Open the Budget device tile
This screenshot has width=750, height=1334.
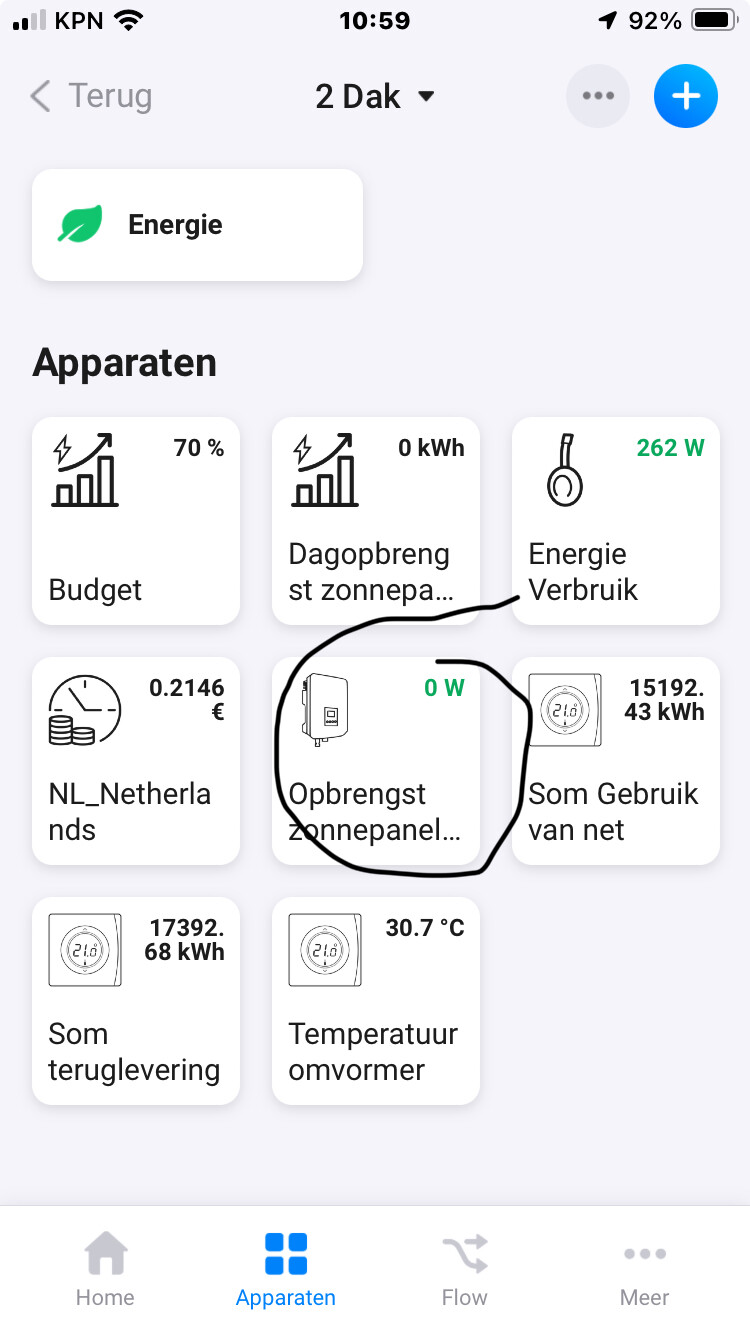tap(136, 521)
